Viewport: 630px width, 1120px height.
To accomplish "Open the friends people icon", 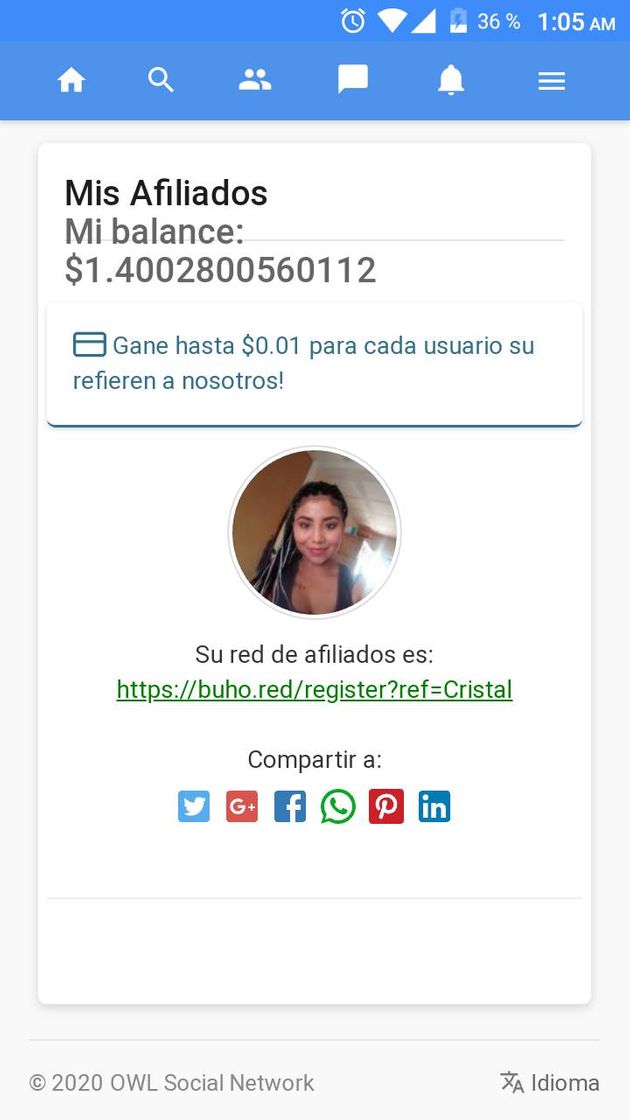I will pyautogui.click(x=255, y=80).
